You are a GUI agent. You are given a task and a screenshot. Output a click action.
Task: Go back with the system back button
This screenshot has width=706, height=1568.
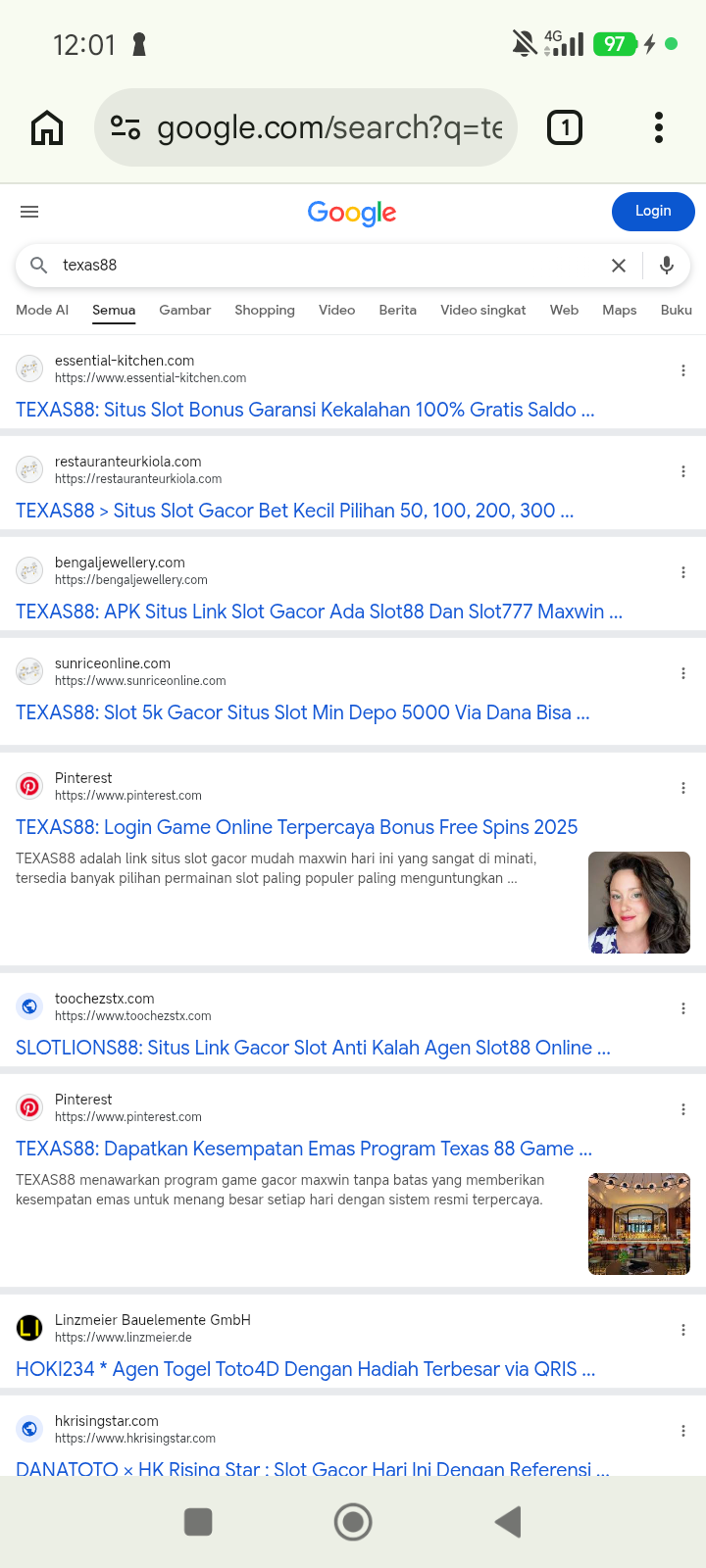[x=508, y=1522]
